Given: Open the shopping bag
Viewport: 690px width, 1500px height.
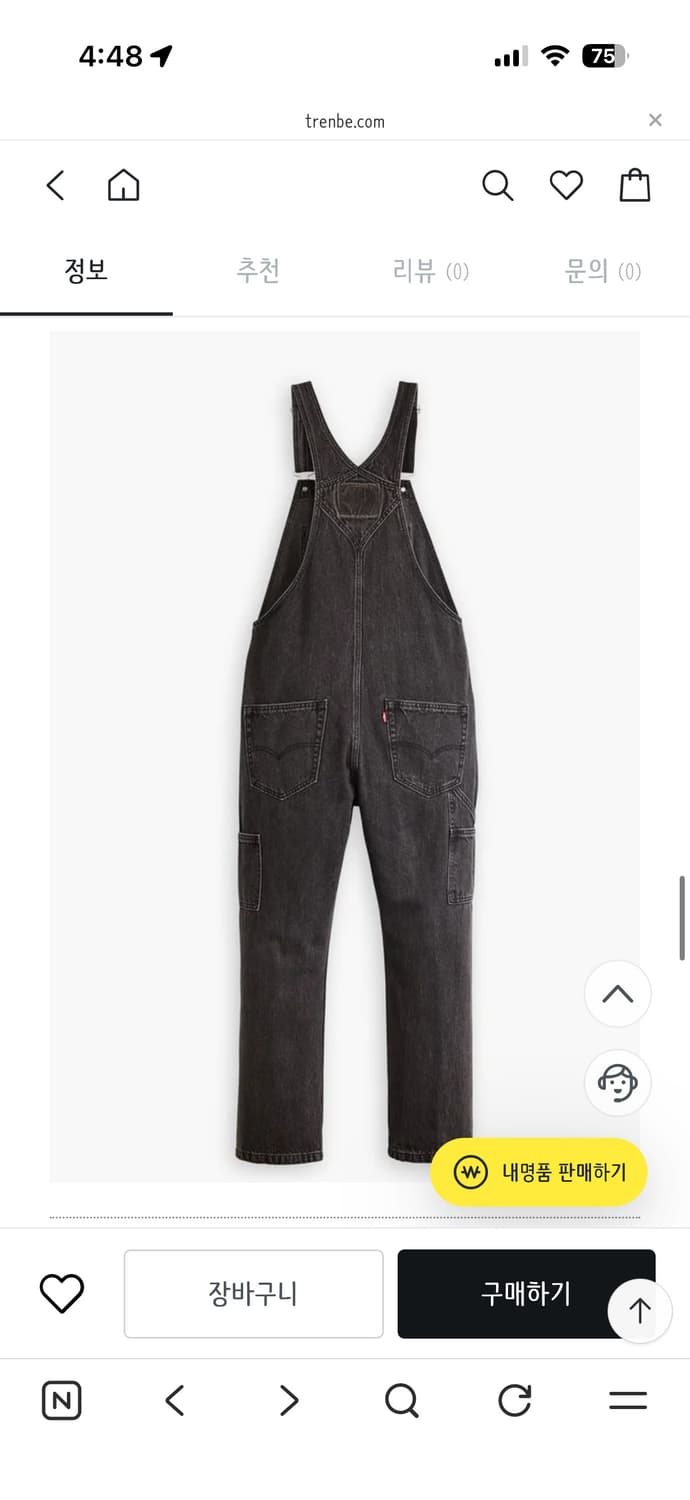Looking at the screenshot, I should (x=635, y=186).
